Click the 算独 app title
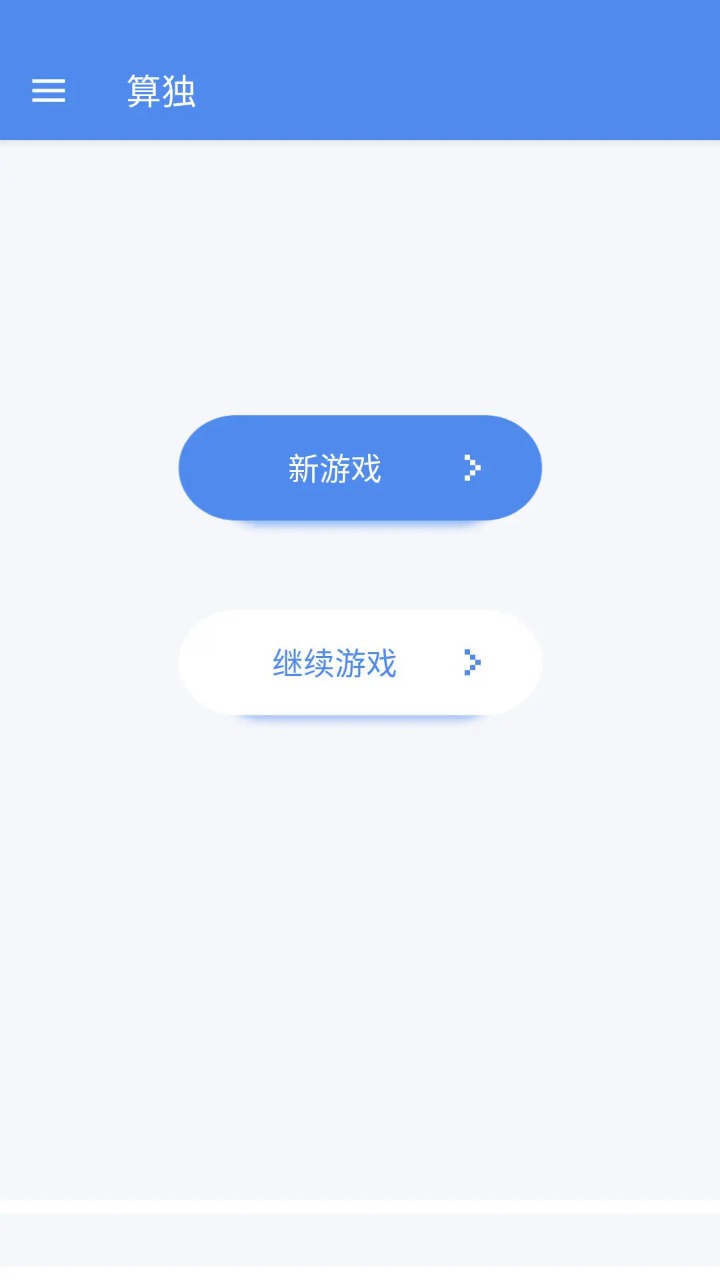This screenshot has width=720, height=1280. point(161,91)
